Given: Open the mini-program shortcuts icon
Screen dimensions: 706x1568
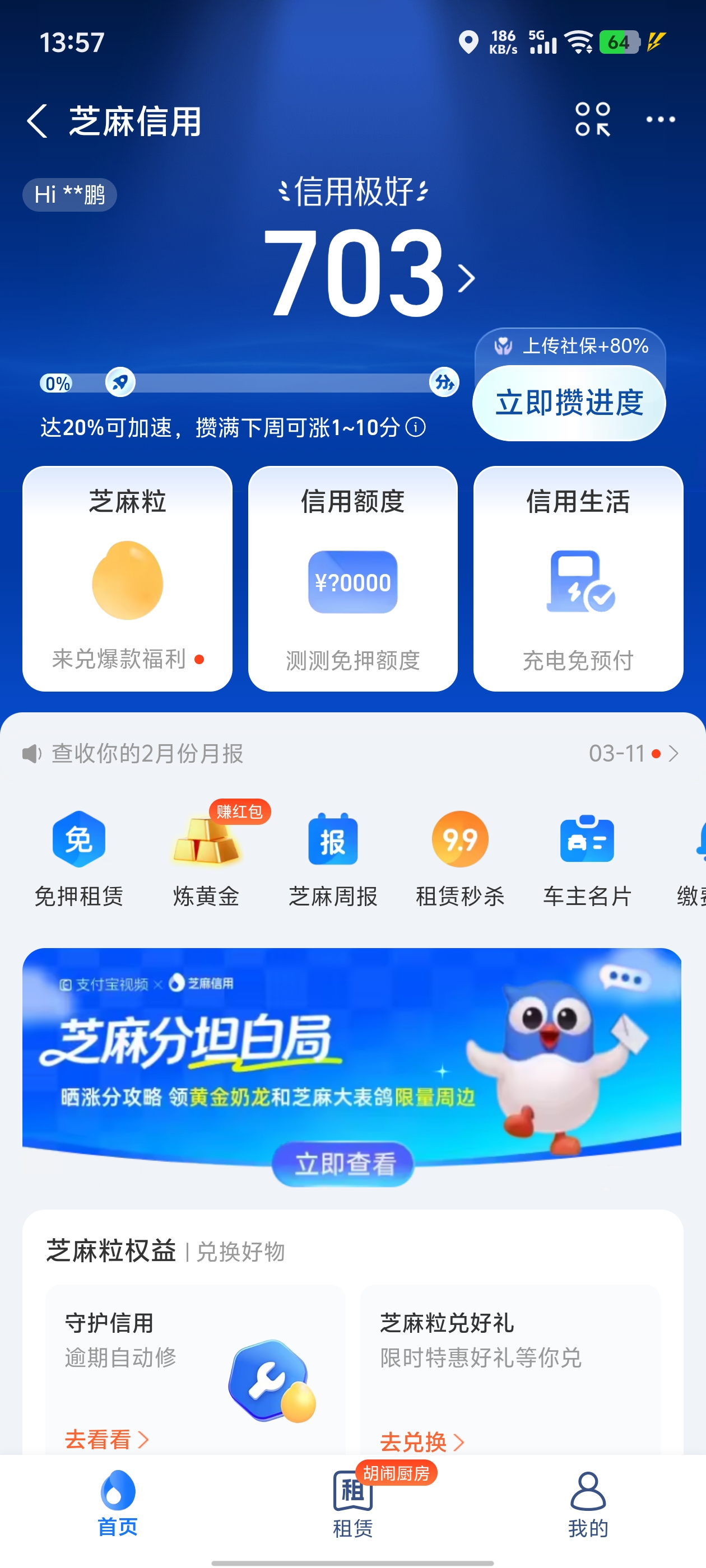Looking at the screenshot, I should [592, 119].
